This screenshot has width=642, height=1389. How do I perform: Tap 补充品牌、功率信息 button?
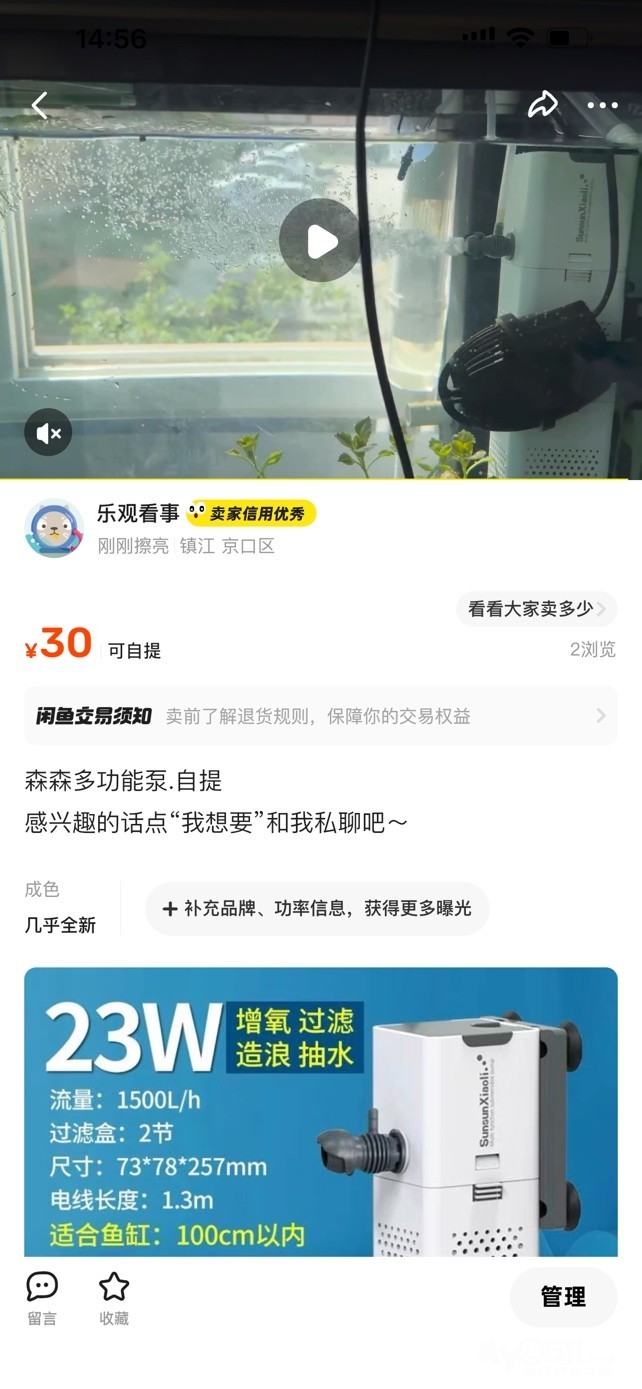[x=318, y=909]
